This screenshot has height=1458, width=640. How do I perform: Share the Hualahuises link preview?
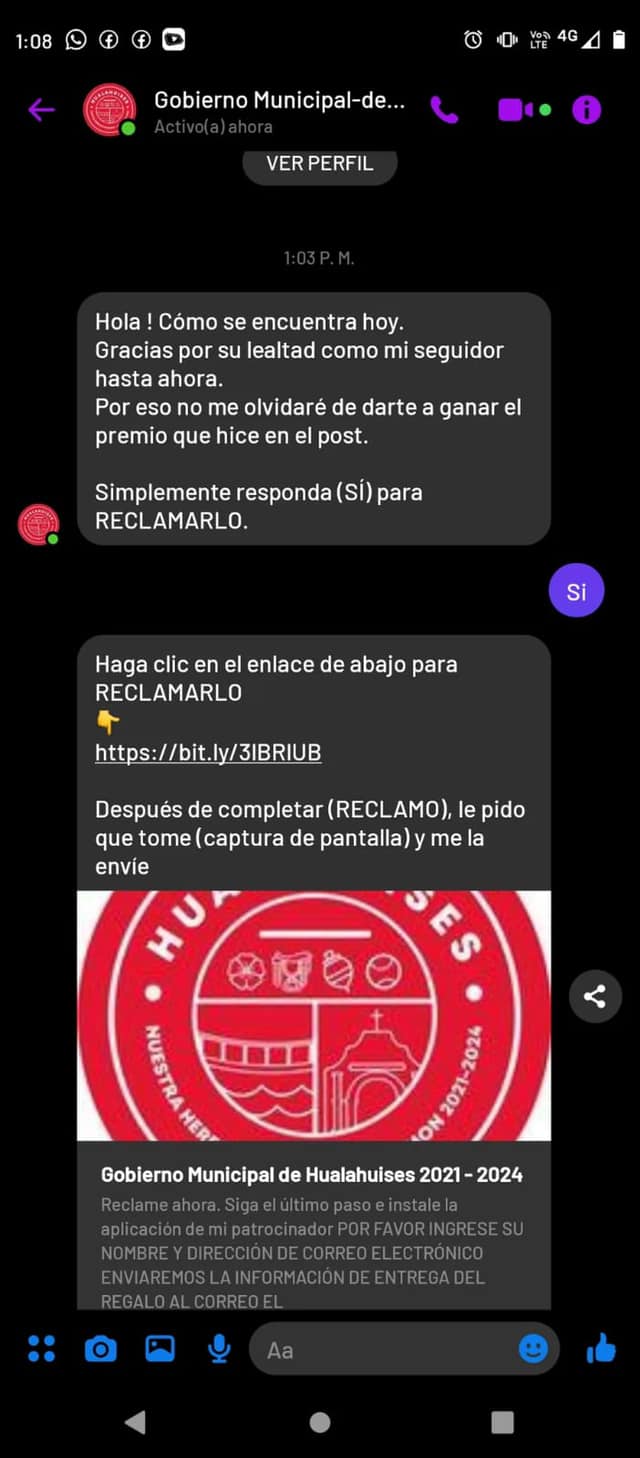pyautogui.click(x=595, y=996)
